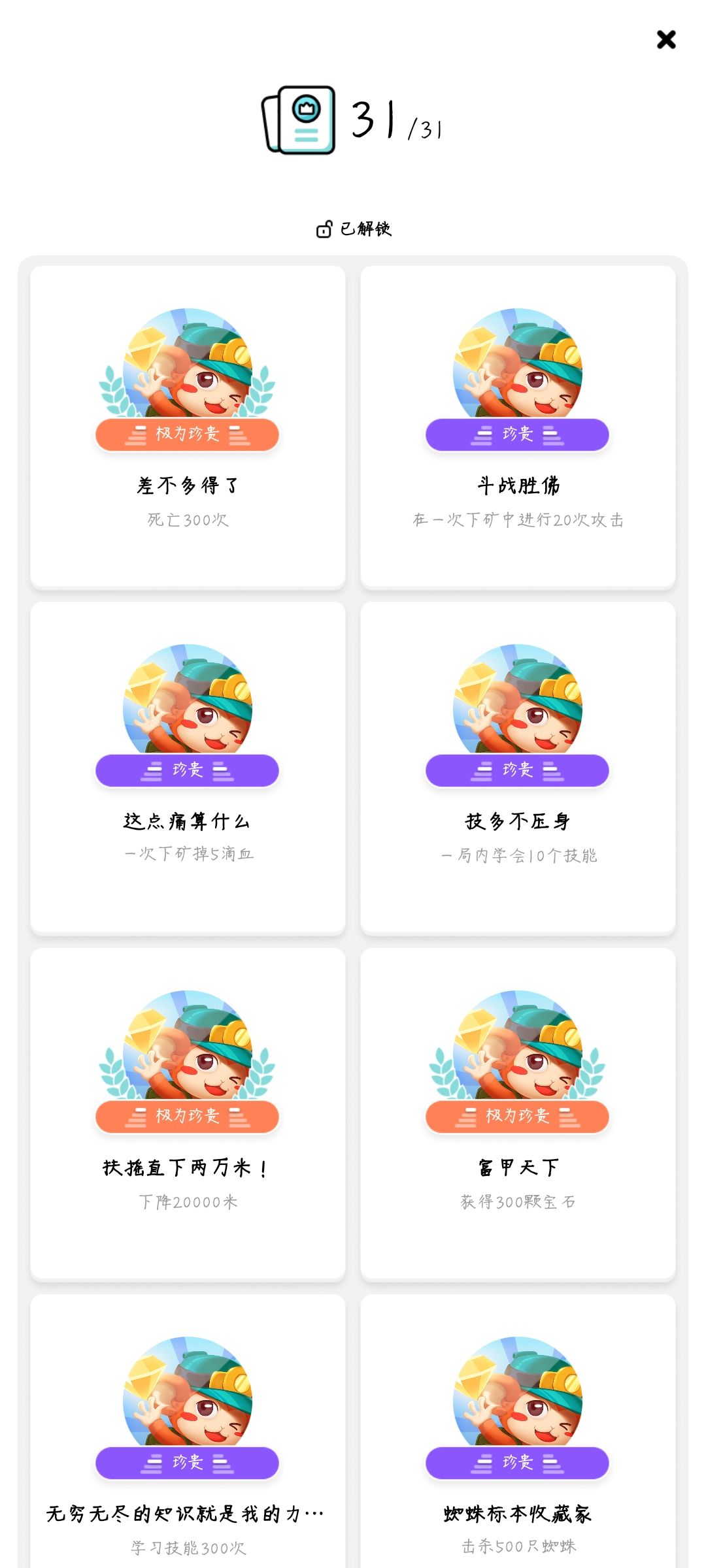Select the 已解锁 filter label

point(365,229)
